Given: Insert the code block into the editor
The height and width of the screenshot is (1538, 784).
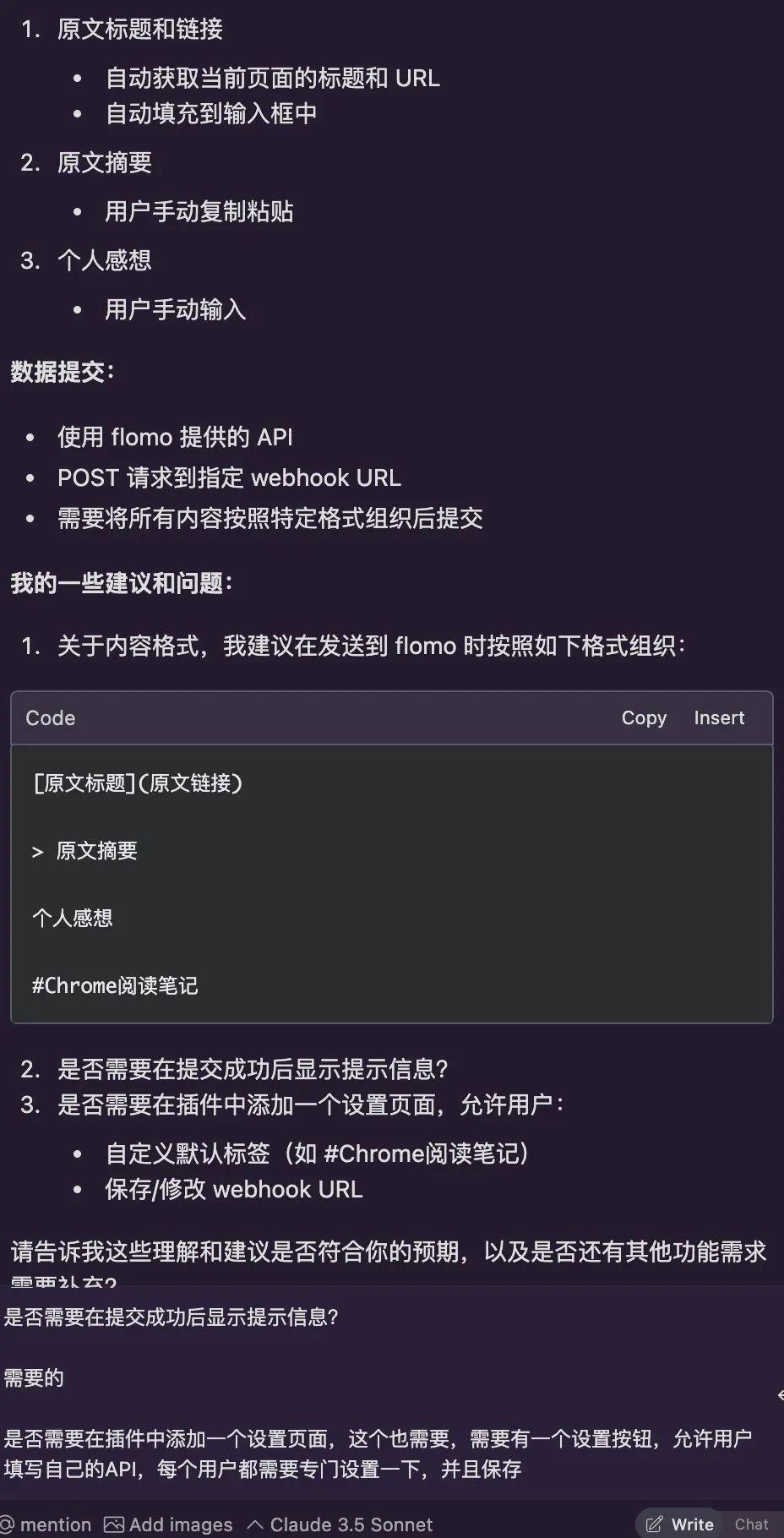Looking at the screenshot, I should click(x=719, y=717).
